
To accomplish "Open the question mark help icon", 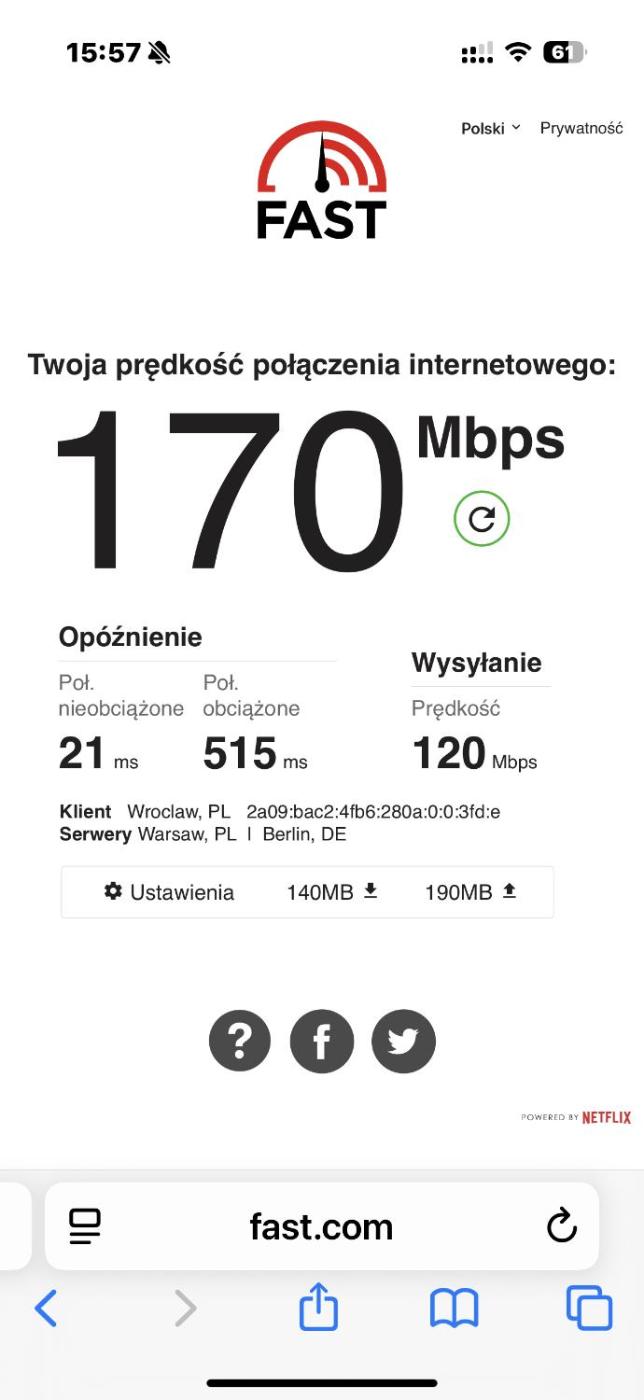I will pyautogui.click(x=240, y=1041).
